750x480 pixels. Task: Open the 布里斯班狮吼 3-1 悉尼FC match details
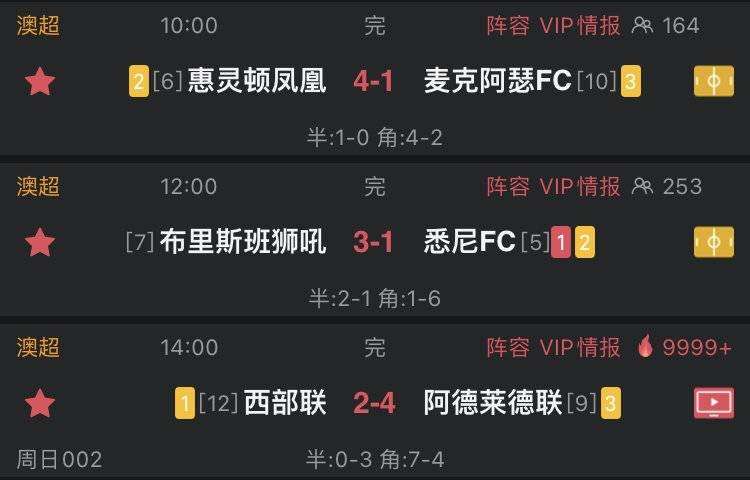pos(374,242)
